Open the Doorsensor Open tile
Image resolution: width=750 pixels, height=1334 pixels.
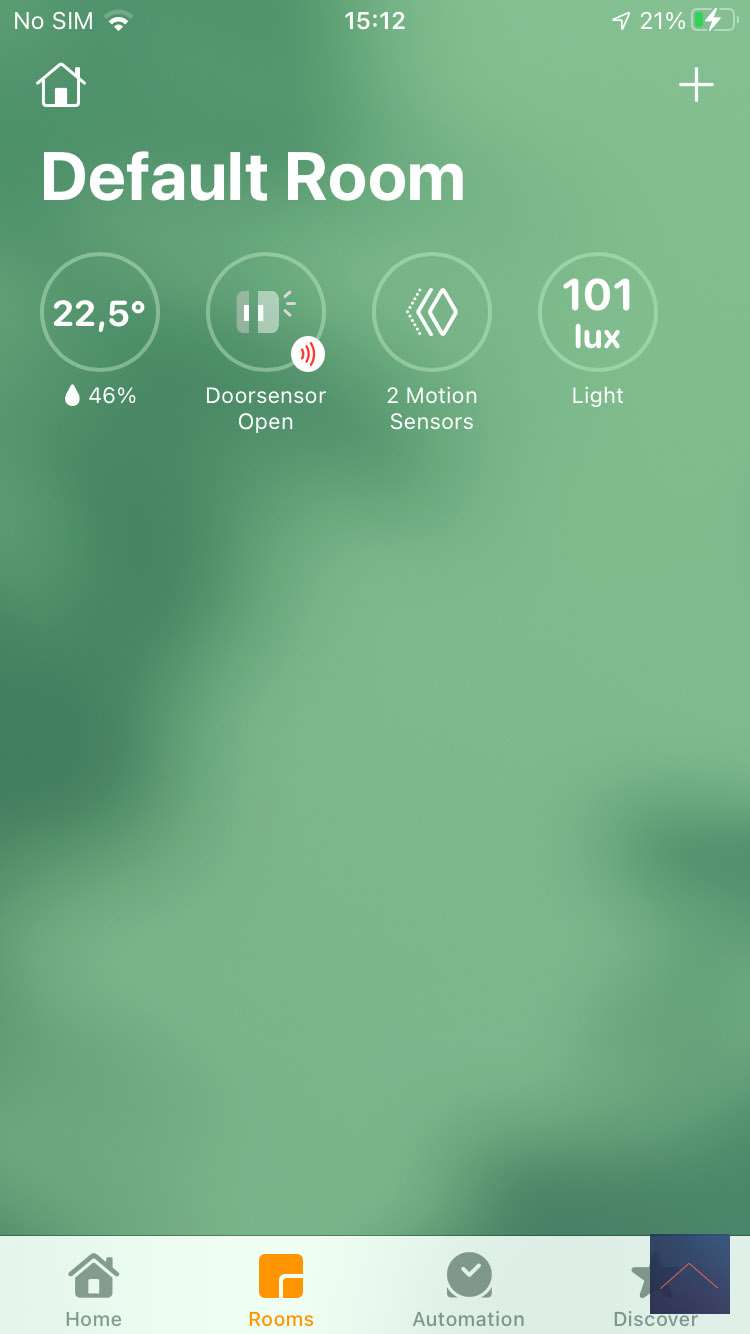pos(265,313)
